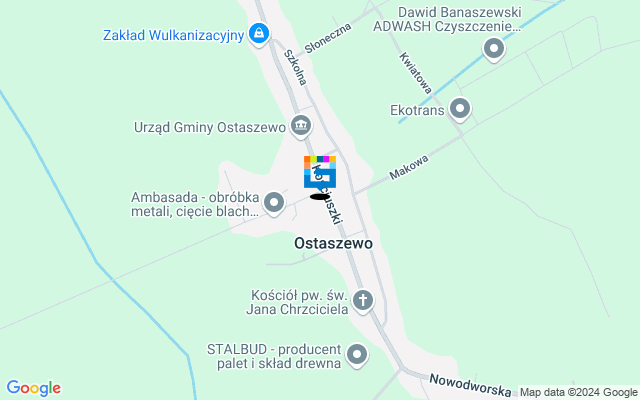Open the Kościół pw. św. Jana Chrzciciela marker
The height and width of the screenshot is (400, 640).
point(362,299)
